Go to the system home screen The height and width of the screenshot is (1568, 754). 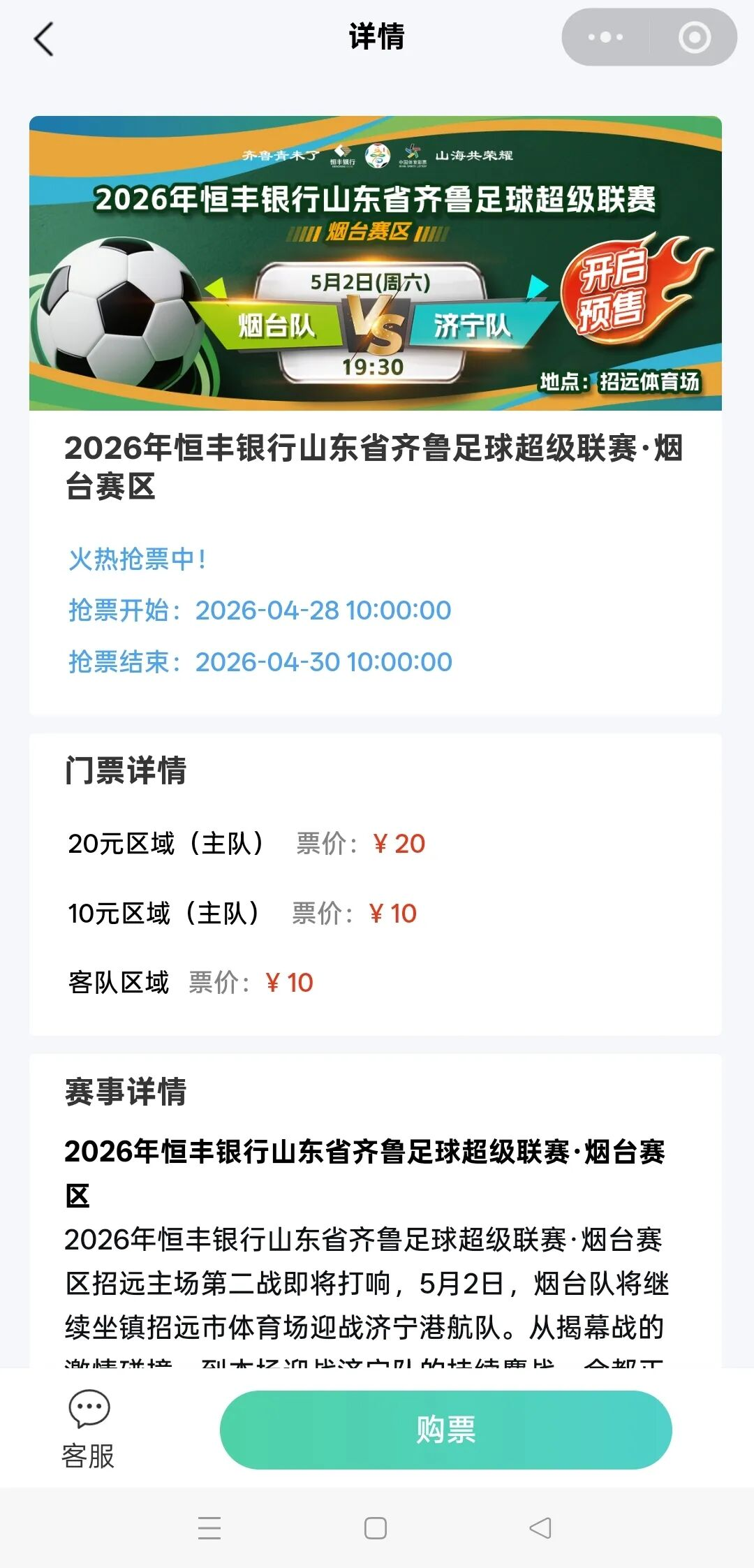(x=376, y=1528)
